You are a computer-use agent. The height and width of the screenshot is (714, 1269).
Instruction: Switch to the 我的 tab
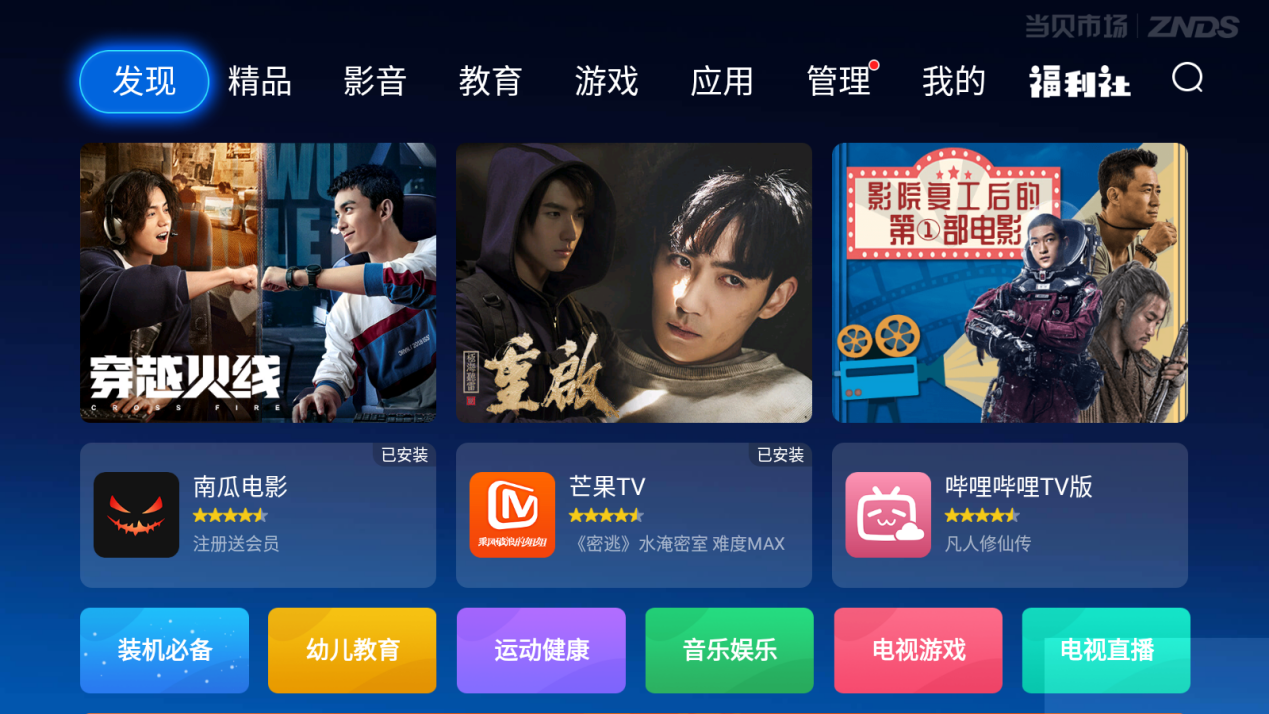click(x=953, y=81)
